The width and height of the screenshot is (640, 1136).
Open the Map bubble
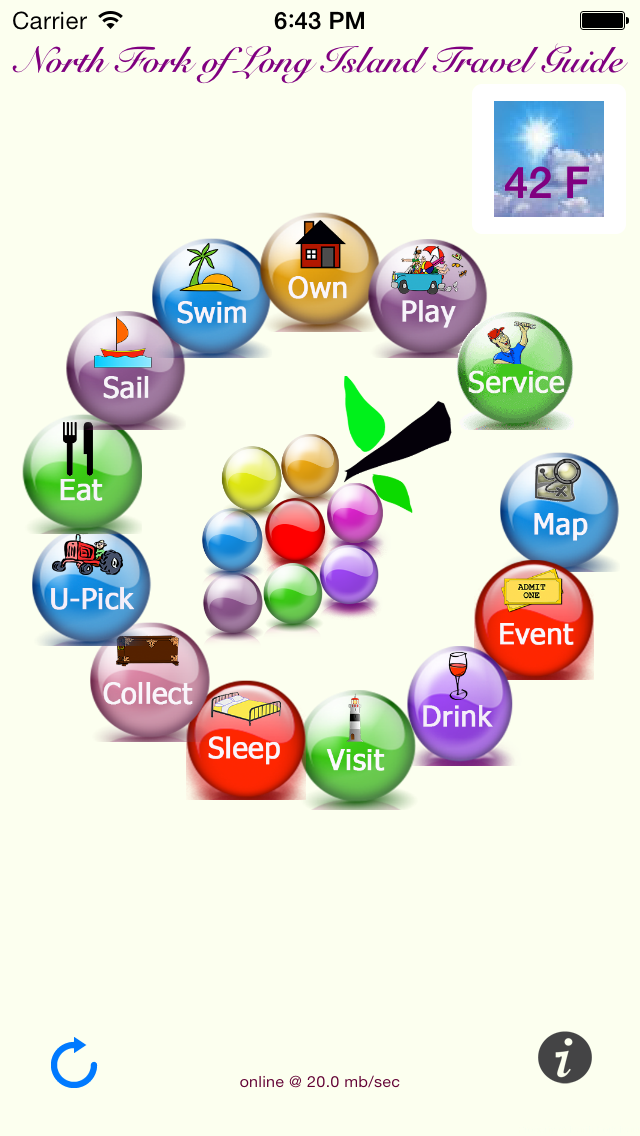[559, 511]
